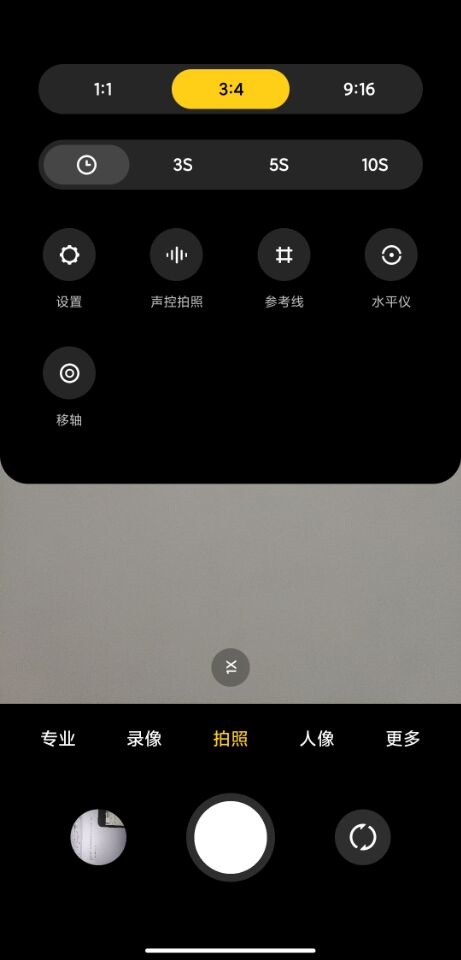Switch to 专业 pro mode
Viewport: 461px width, 960px height.
58,738
